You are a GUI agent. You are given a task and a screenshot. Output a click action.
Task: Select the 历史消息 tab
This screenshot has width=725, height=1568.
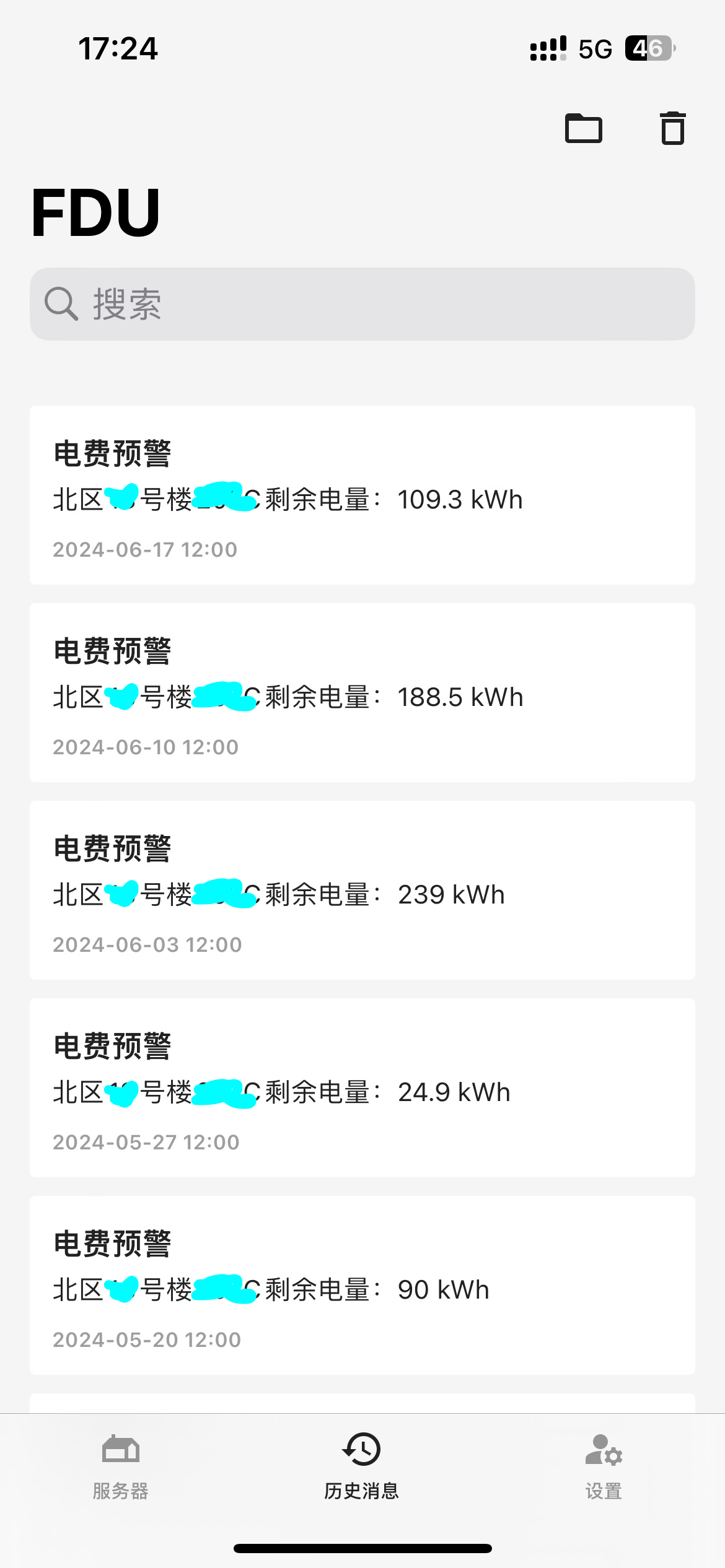362,1466
